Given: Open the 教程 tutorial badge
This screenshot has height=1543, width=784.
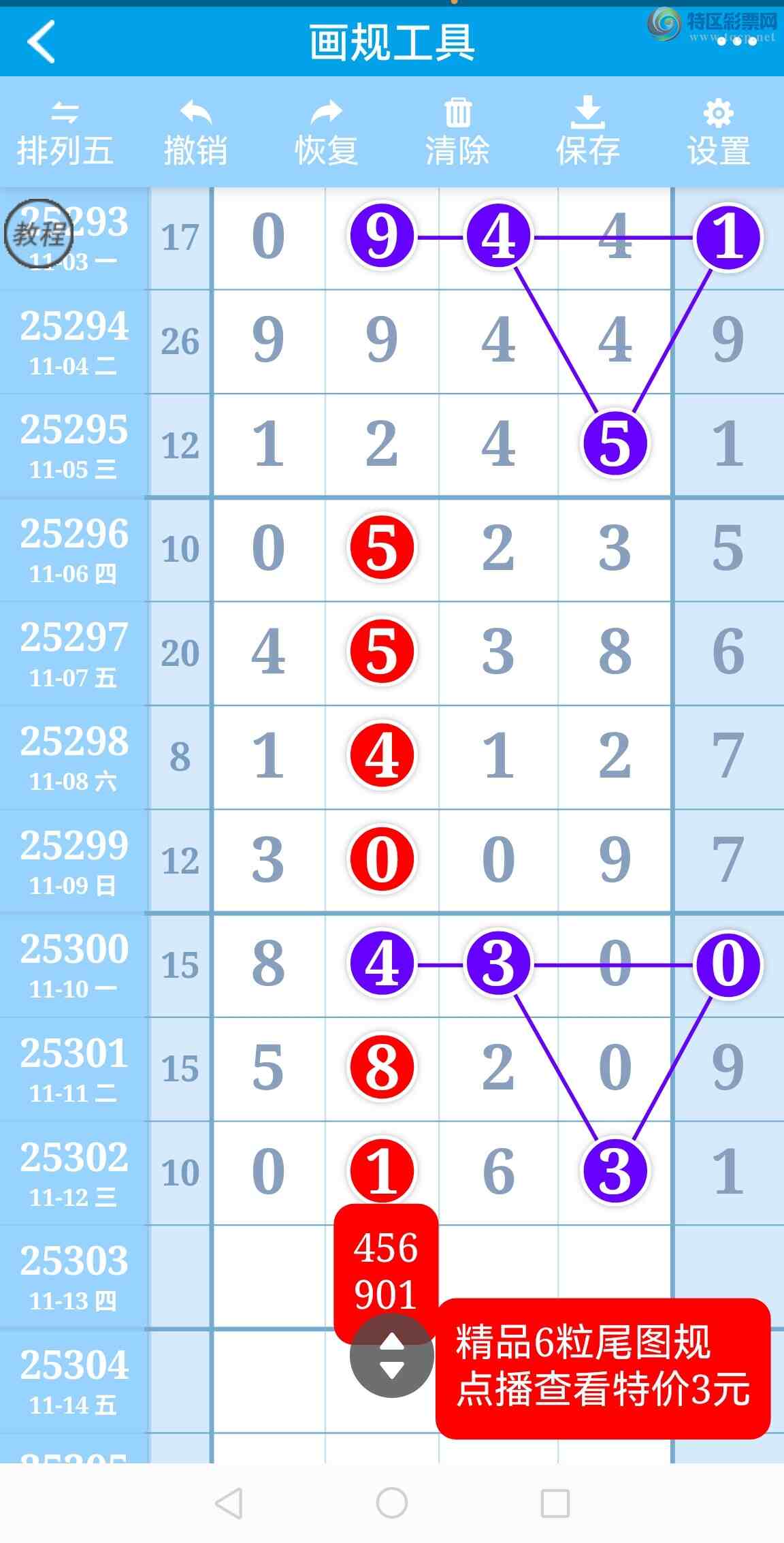Looking at the screenshot, I should pos(39,234).
